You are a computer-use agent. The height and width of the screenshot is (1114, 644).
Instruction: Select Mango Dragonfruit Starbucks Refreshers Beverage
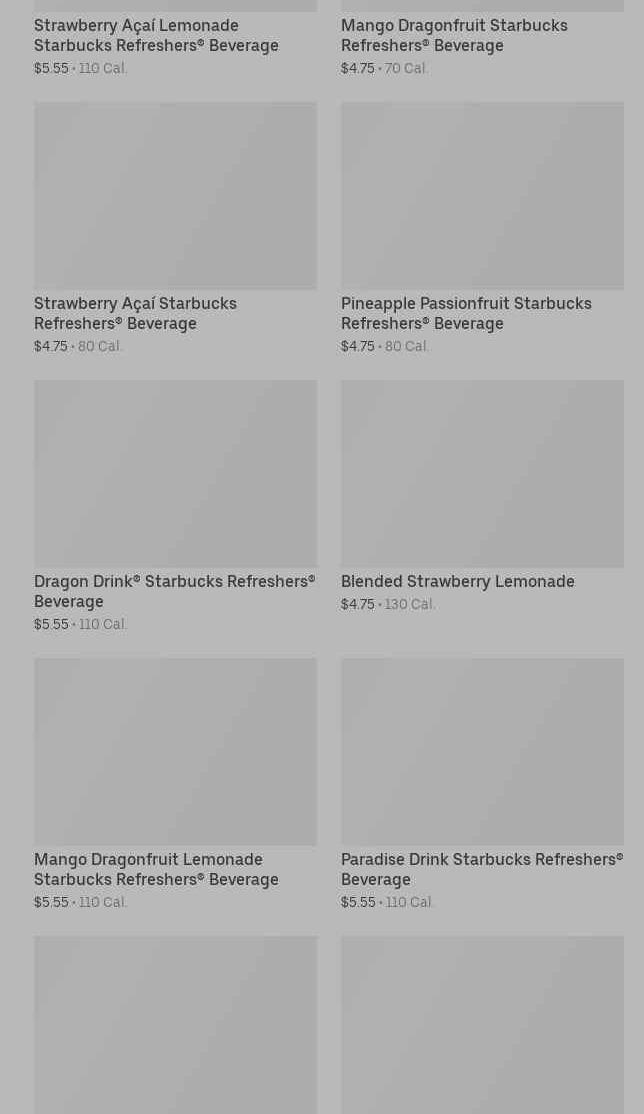pyautogui.click(x=454, y=35)
